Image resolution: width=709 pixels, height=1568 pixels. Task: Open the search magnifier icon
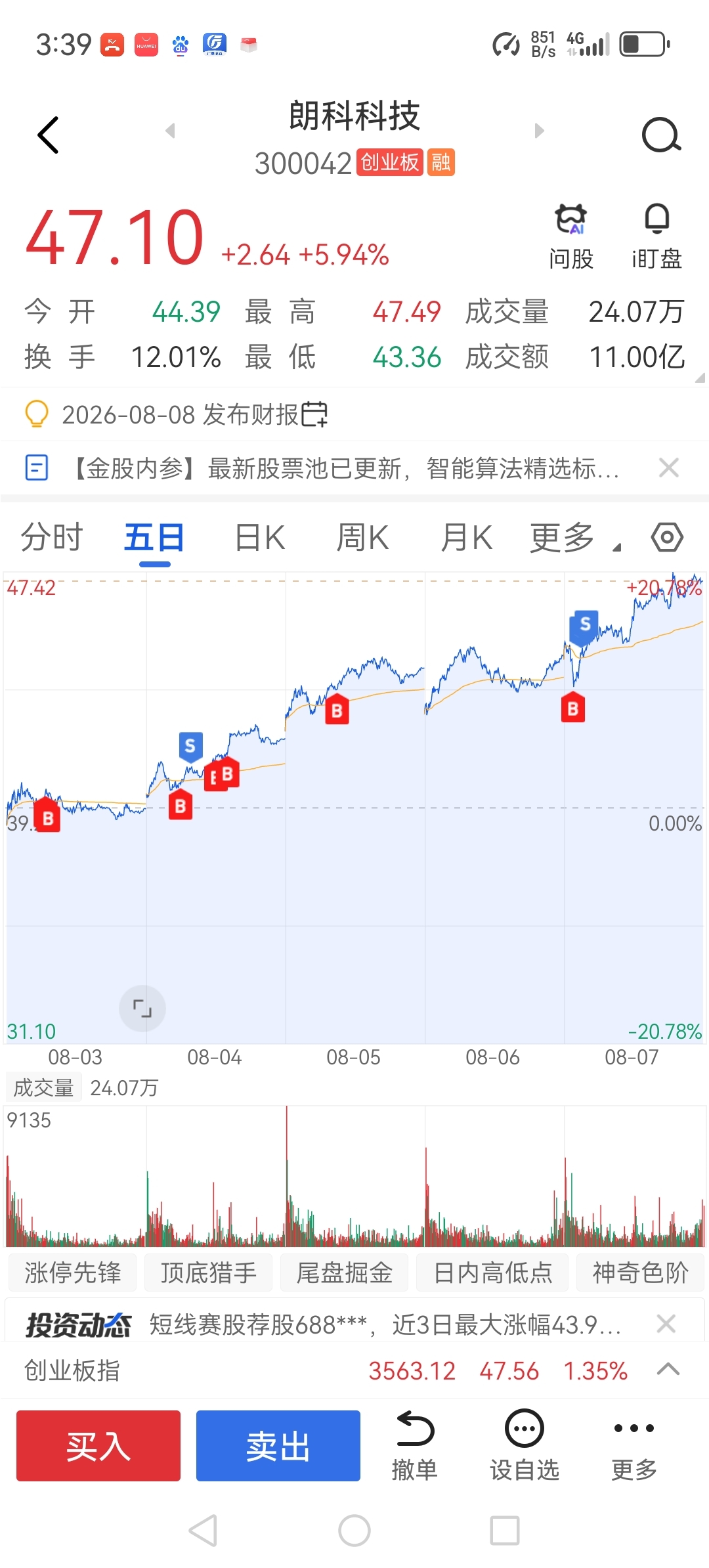click(661, 135)
